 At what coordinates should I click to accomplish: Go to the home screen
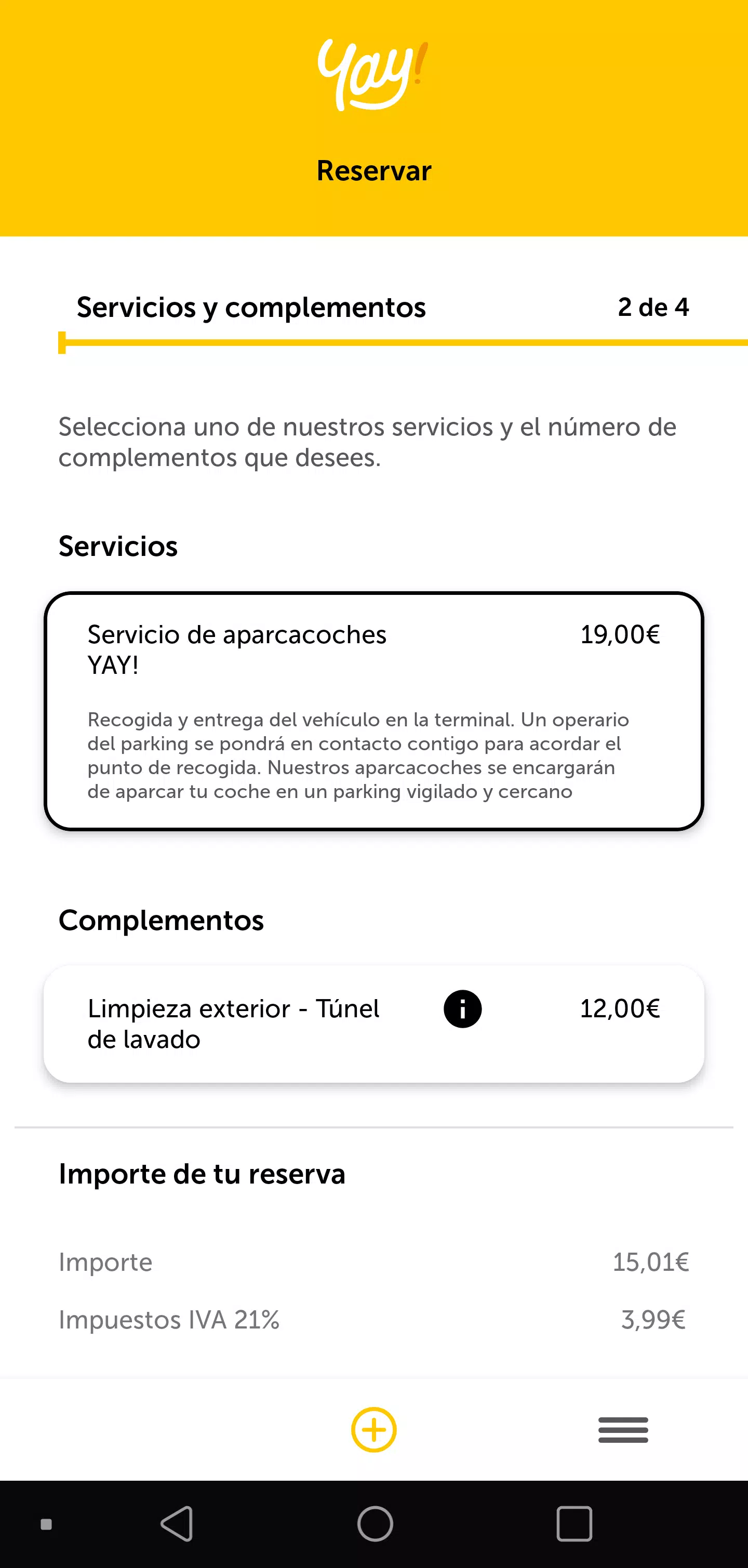[375, 1523]
